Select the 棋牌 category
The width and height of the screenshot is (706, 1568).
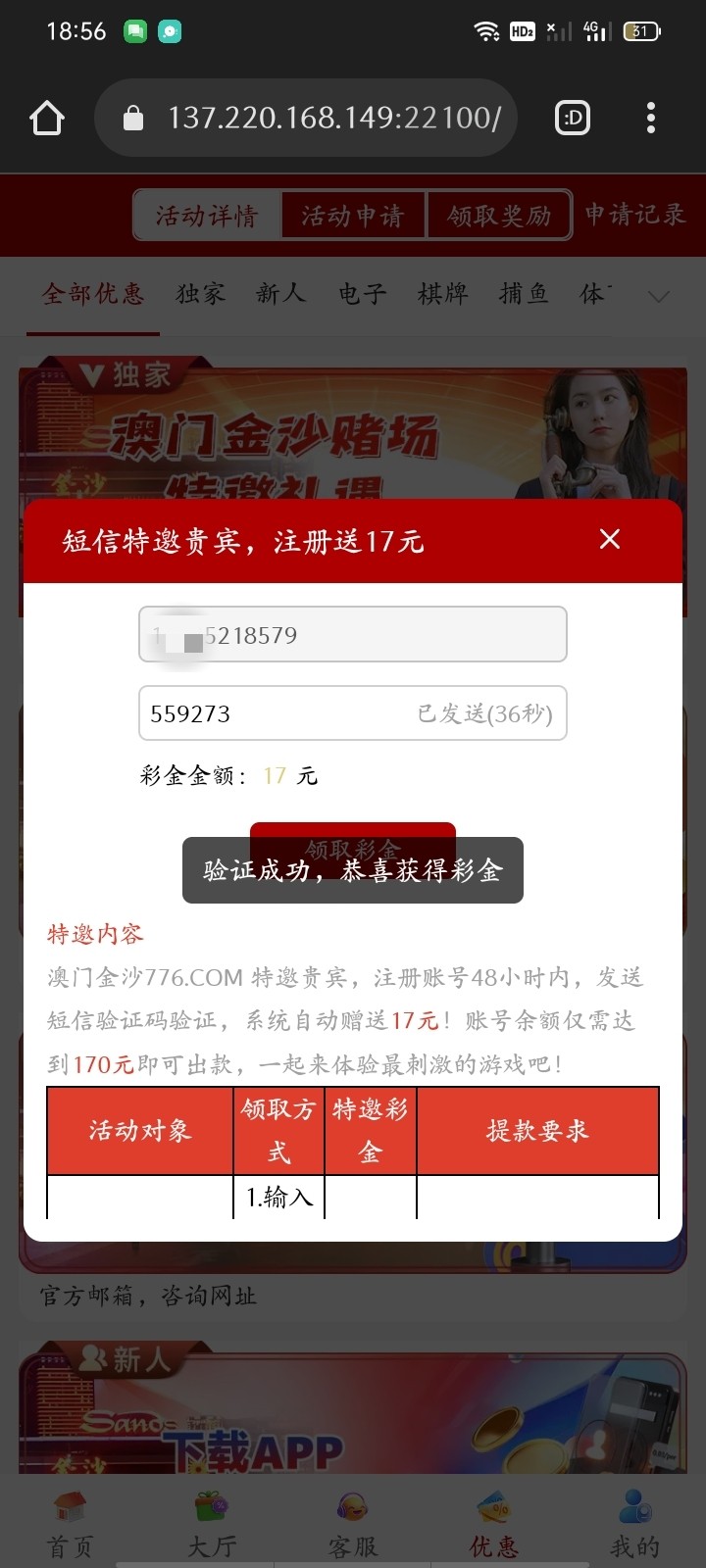[443, 294]
